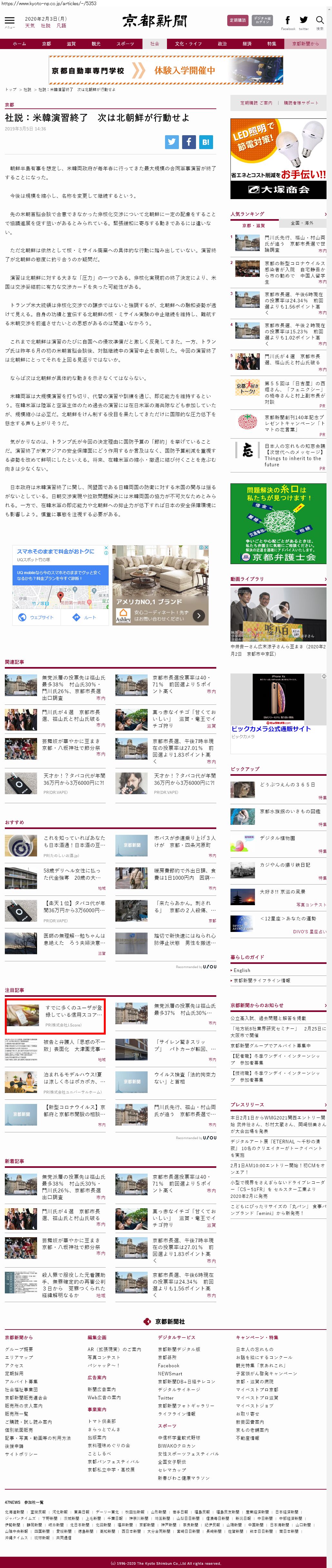Switch to the スポーツ navigation tab
This screenshot has width=332, height=1568.
[x=125, y=44]
